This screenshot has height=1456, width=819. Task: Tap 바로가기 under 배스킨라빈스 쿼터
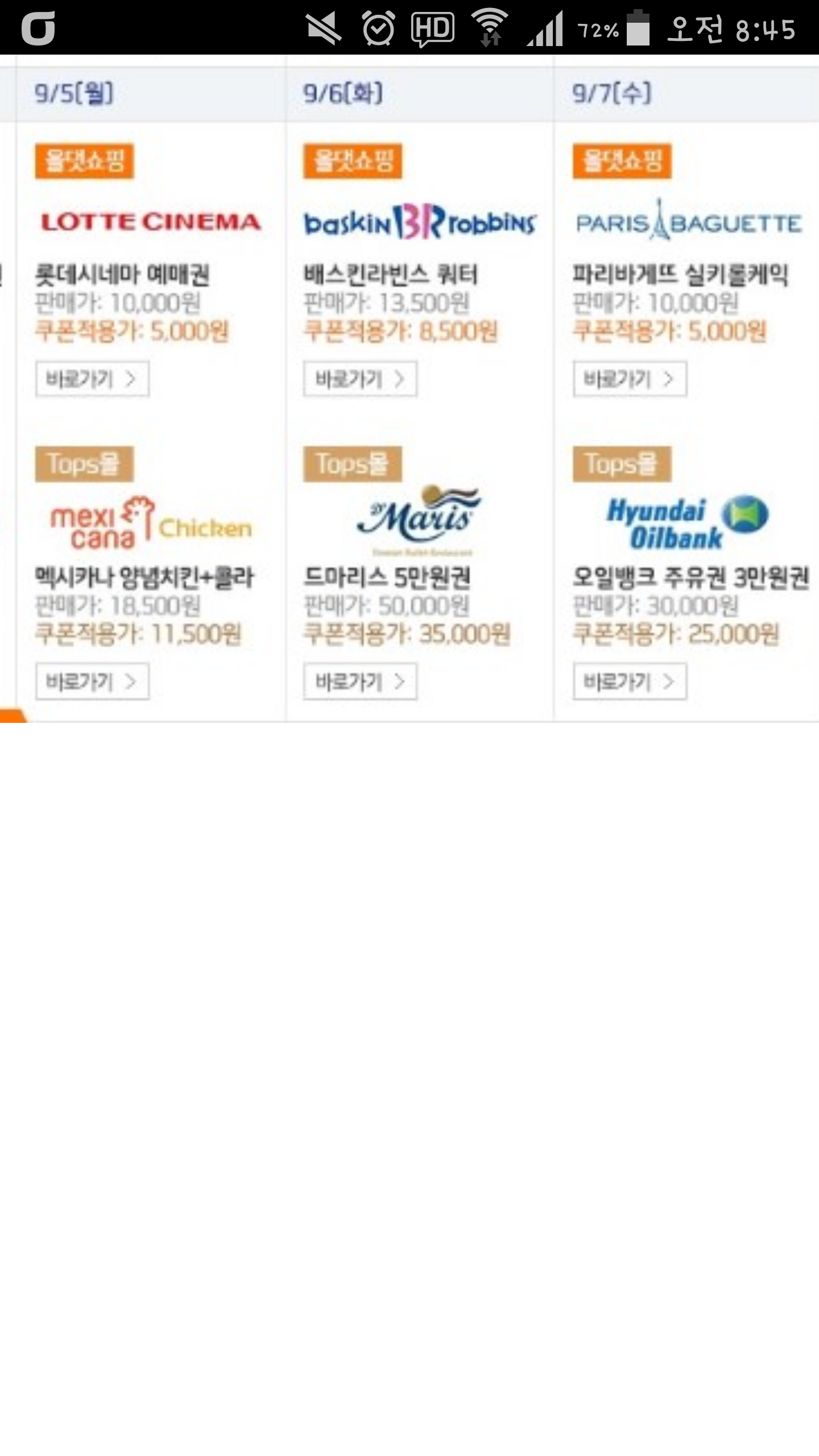(x=360, y=379)
